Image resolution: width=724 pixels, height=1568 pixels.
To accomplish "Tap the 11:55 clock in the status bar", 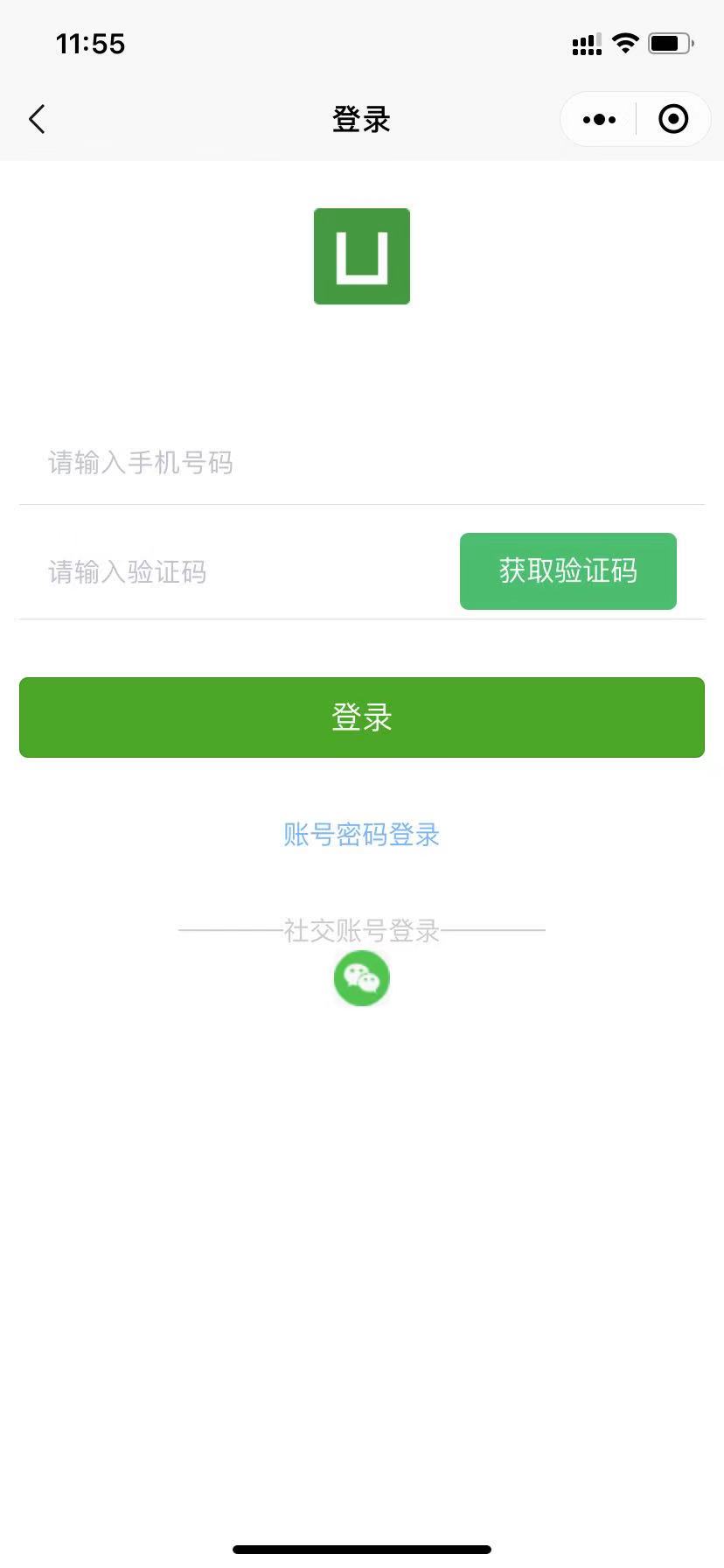I will coord(90,43).
